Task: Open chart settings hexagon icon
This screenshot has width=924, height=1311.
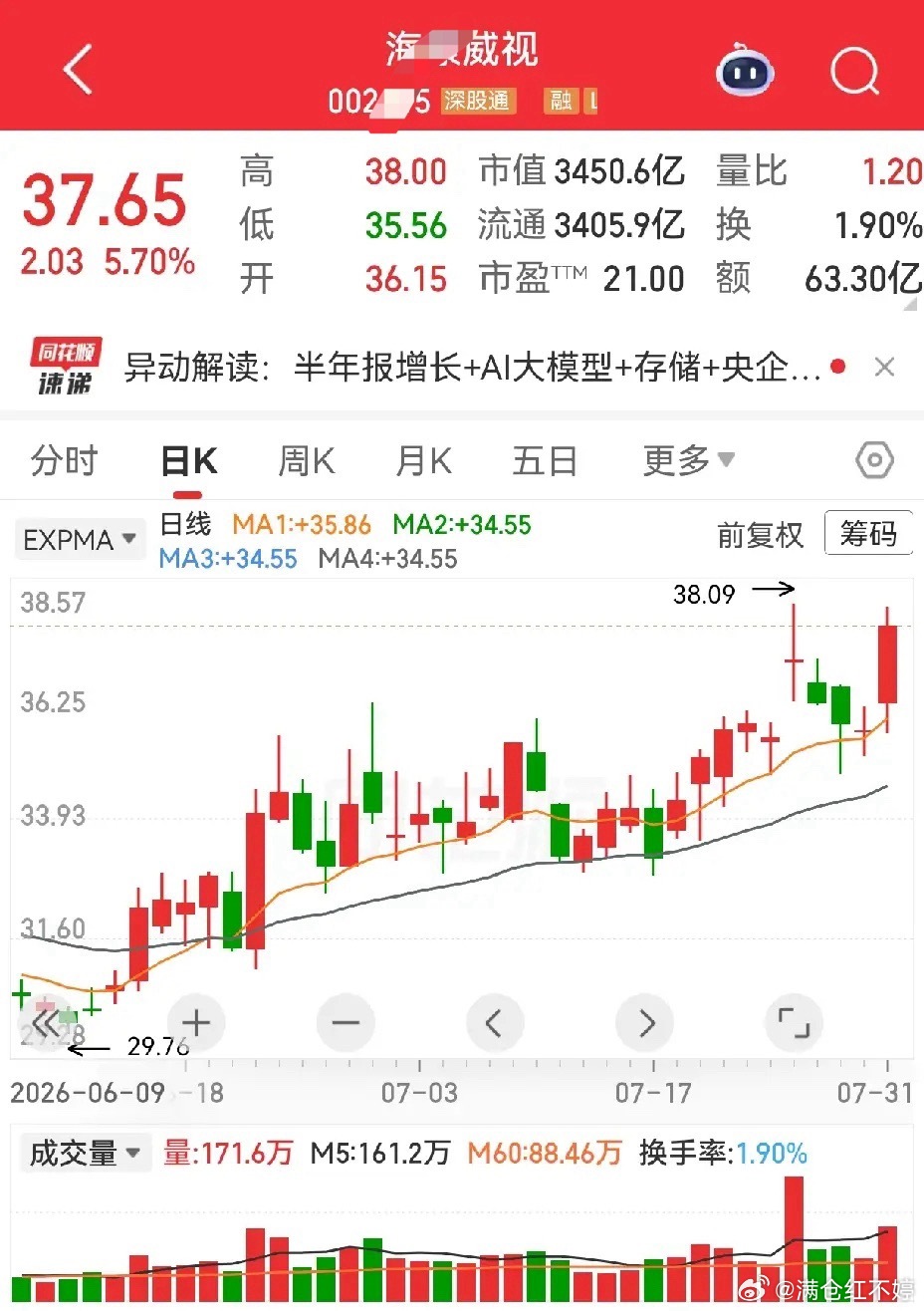Action: pos(874,460)
